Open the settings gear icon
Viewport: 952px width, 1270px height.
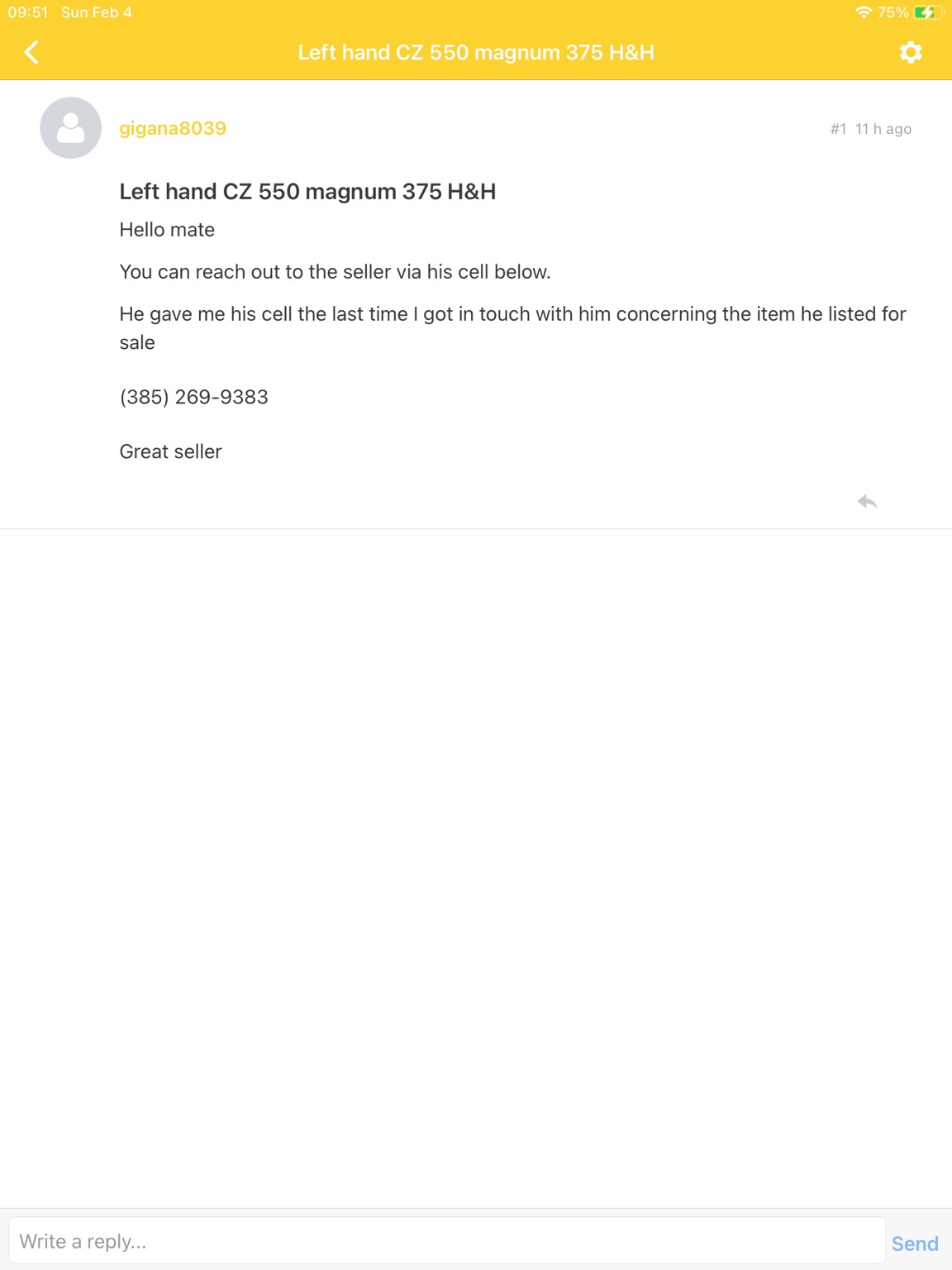(x=910, y=53)
